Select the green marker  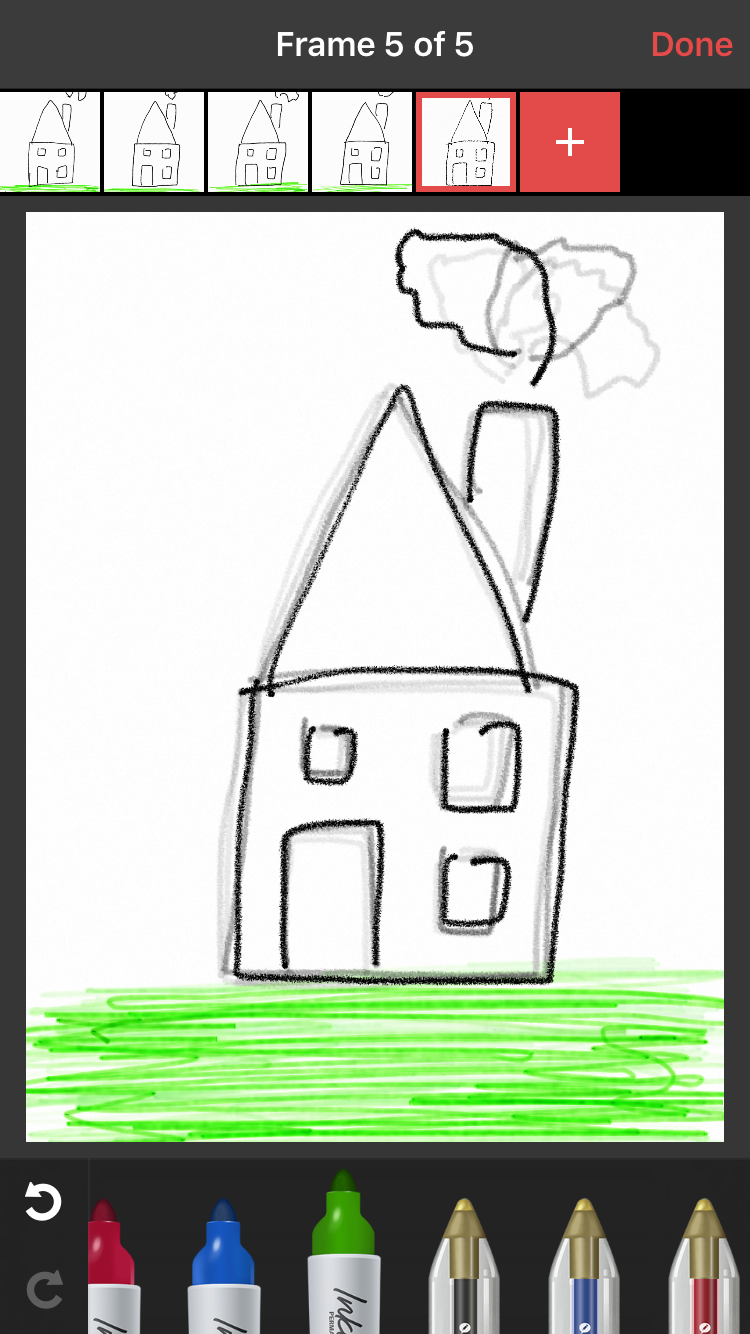(344, 1251)
